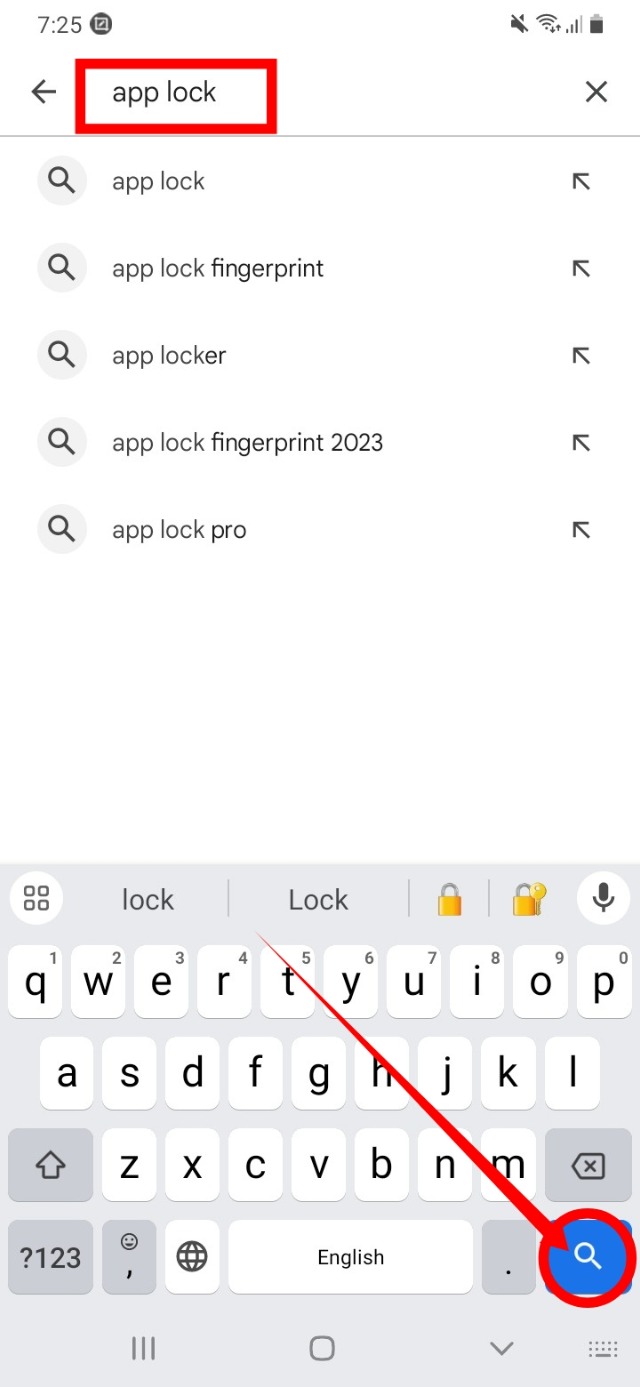Insert the padlock emoji suggestion
This screenshot has height=1387, width=640.
coord(449,900)
